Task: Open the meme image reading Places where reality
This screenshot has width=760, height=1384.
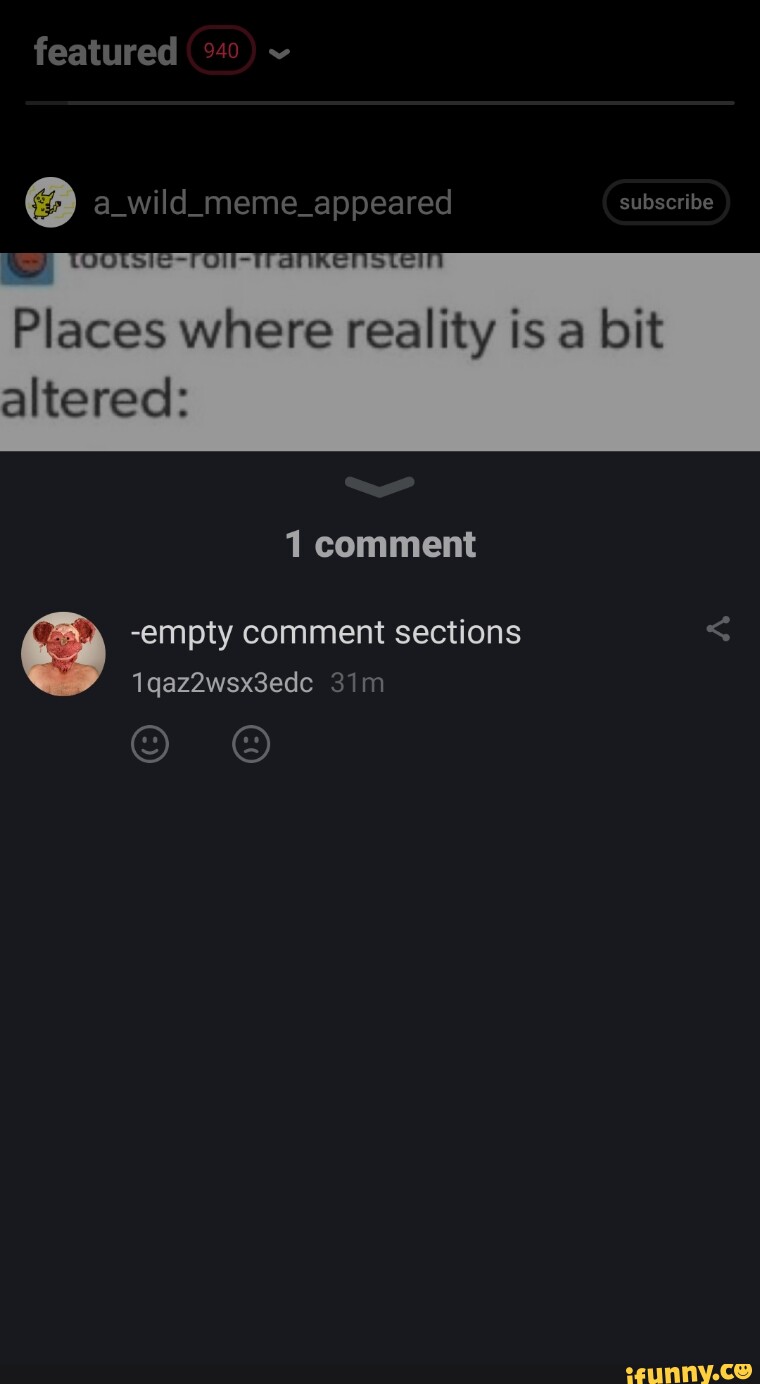Action: (x=380, y=352)
